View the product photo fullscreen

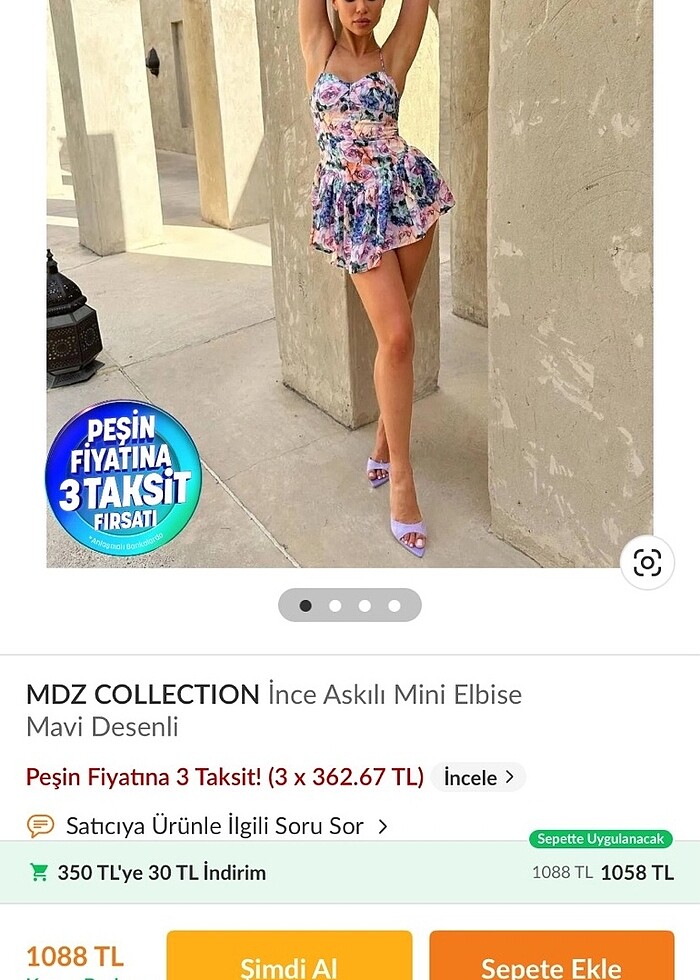[350, 280]
